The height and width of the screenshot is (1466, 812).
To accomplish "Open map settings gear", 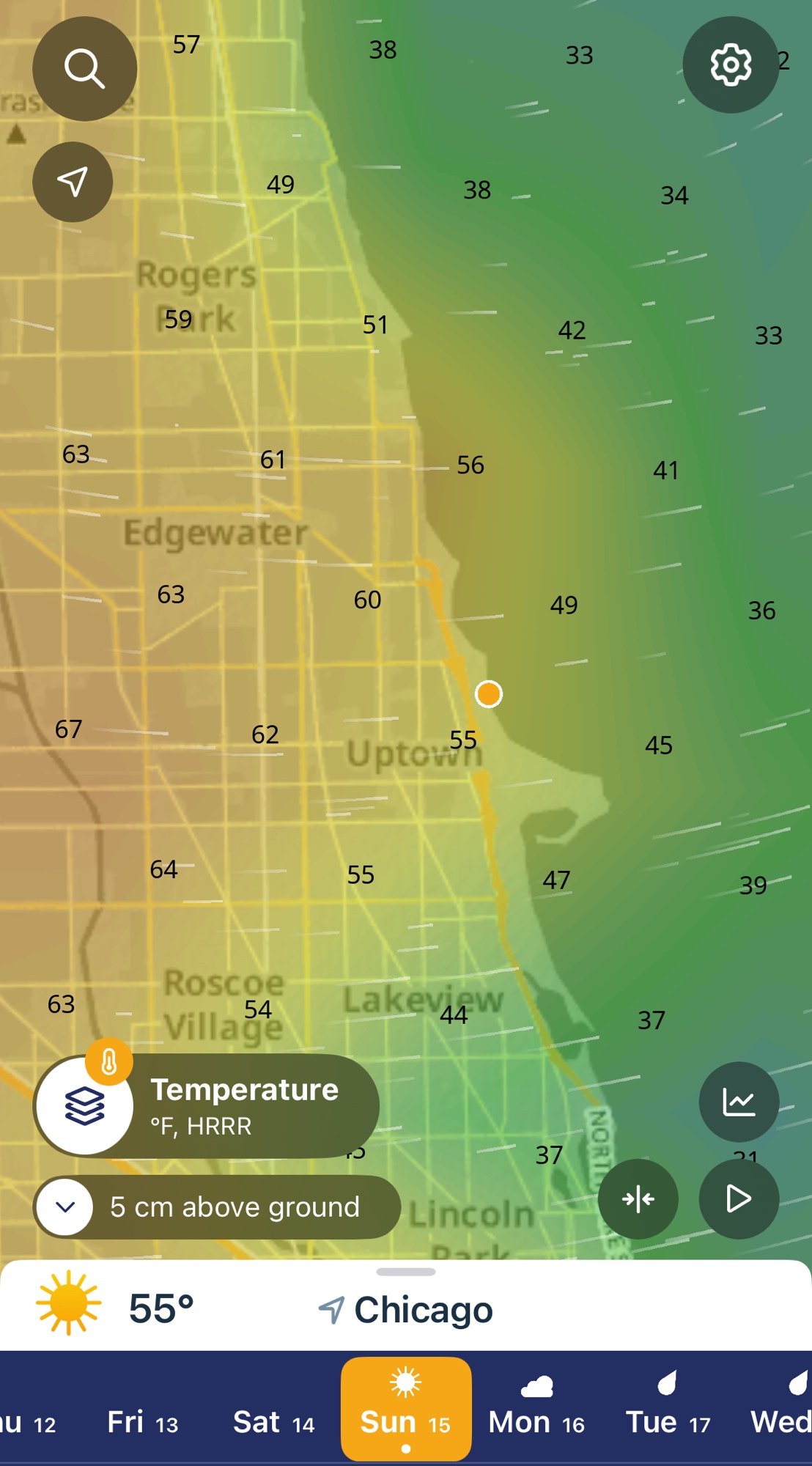I will tap(731, 65).
